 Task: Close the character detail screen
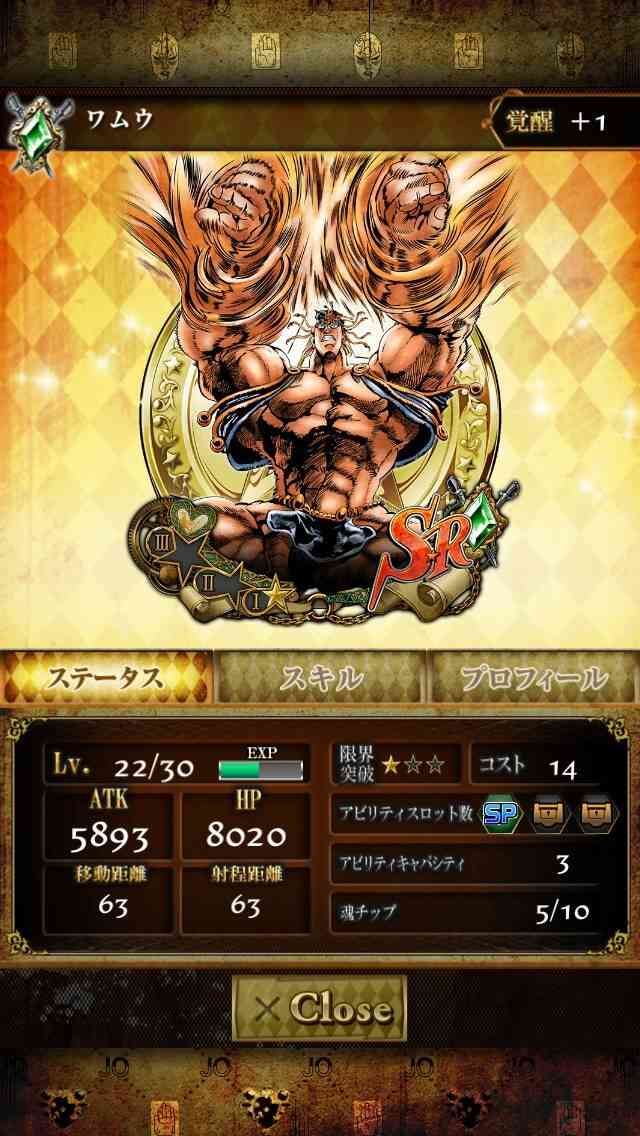320,1008
